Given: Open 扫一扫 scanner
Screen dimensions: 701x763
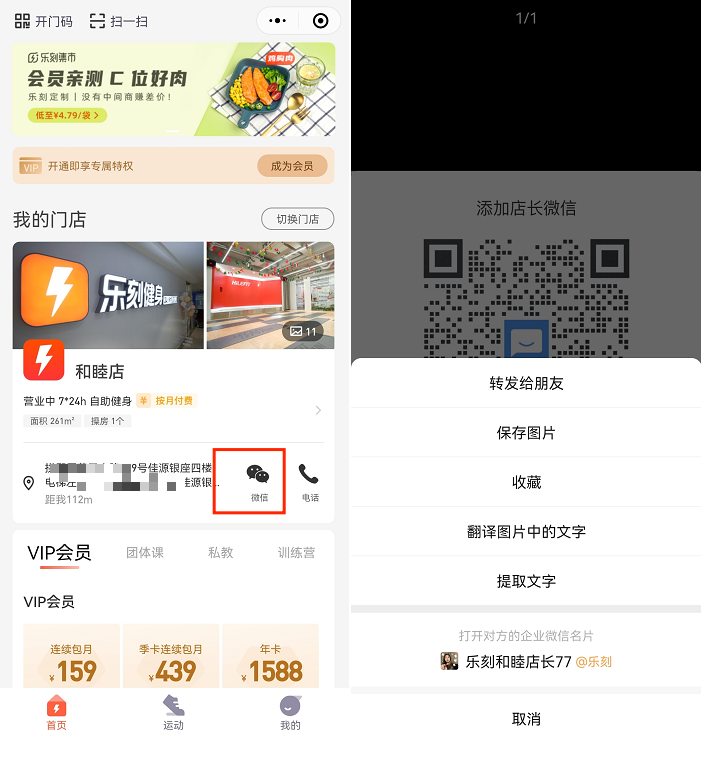Looking at the screenshot, I should coord(119,21).
